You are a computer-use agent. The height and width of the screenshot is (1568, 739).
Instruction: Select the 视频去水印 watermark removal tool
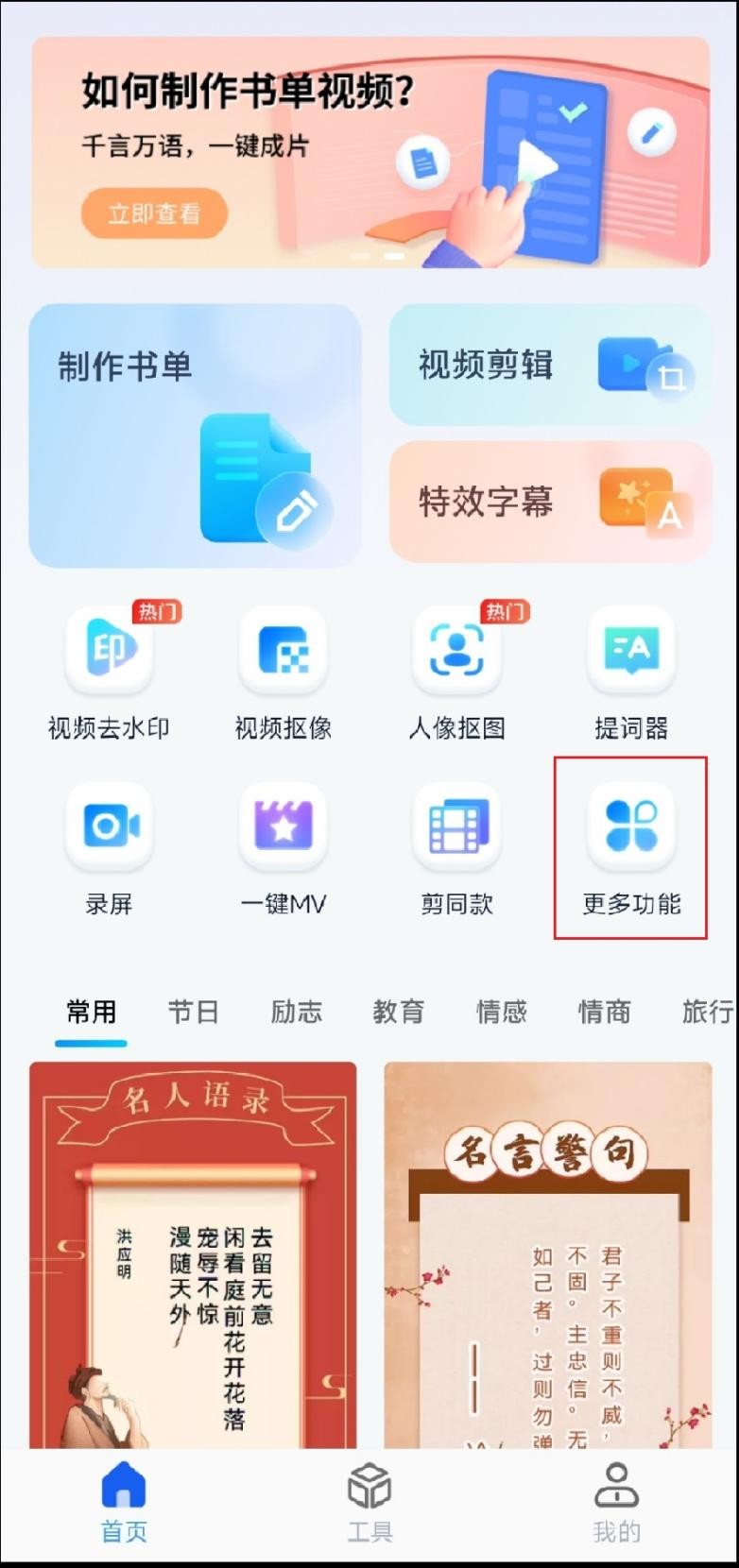[x=109, y=671]
